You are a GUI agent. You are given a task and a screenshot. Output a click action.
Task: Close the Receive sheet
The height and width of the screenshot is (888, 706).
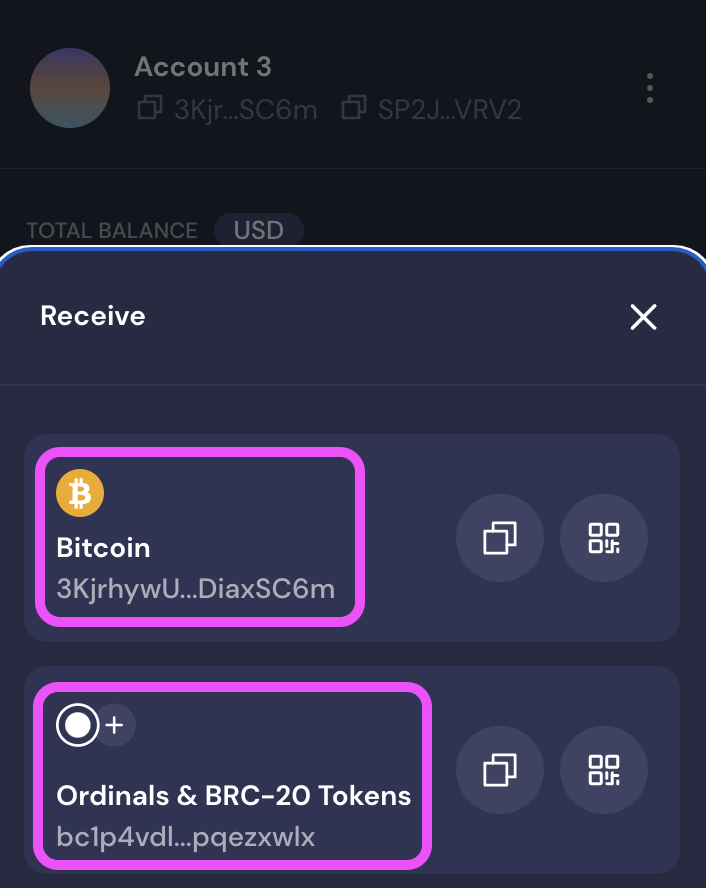pyautogui.click(x=643, y=317)
